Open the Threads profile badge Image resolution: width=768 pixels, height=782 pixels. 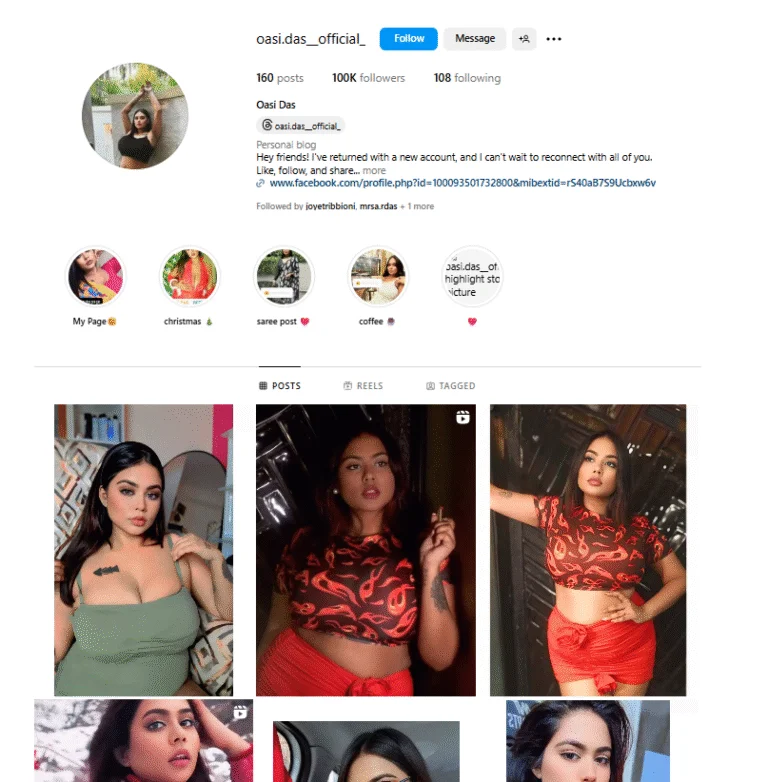pos(301,126)
